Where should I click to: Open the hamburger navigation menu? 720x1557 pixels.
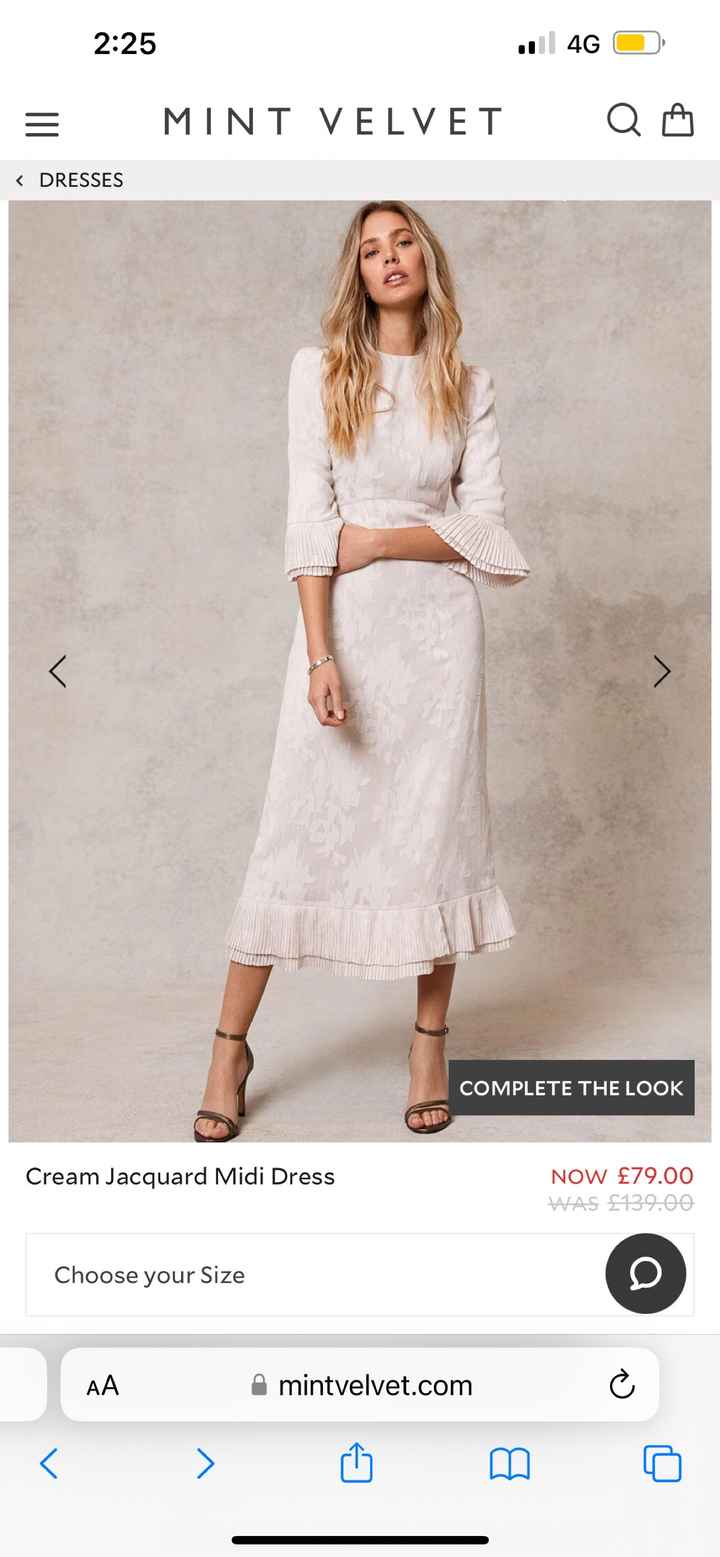point(42,123)
